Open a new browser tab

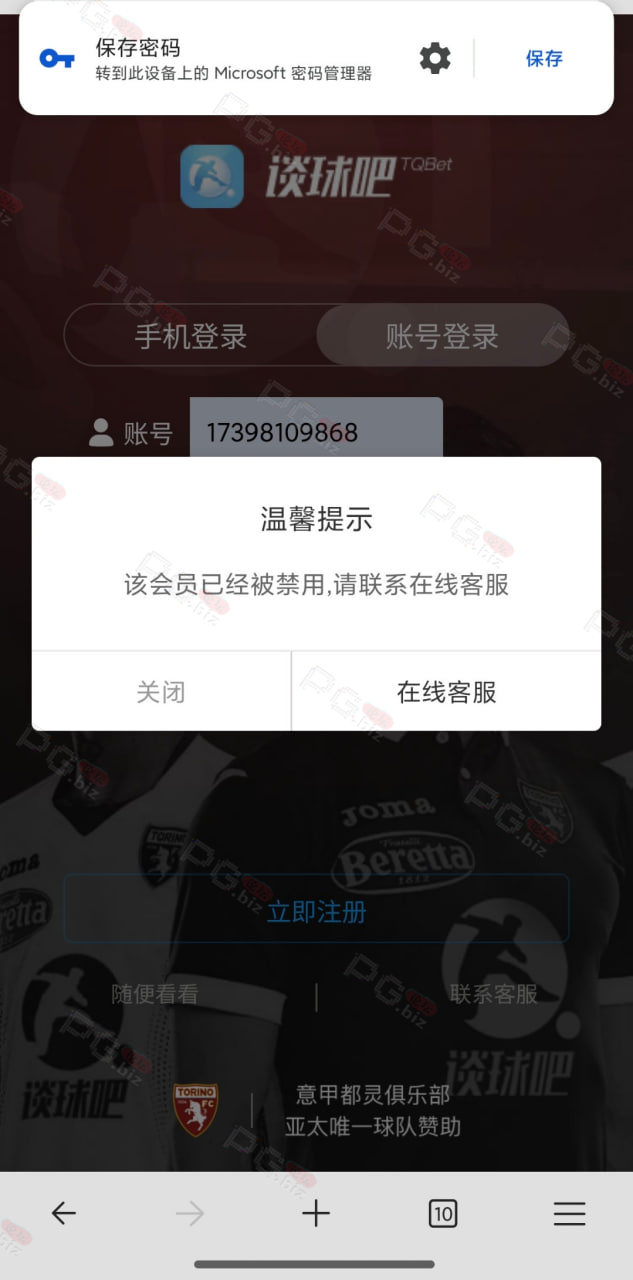click(x=316, y=1214)
